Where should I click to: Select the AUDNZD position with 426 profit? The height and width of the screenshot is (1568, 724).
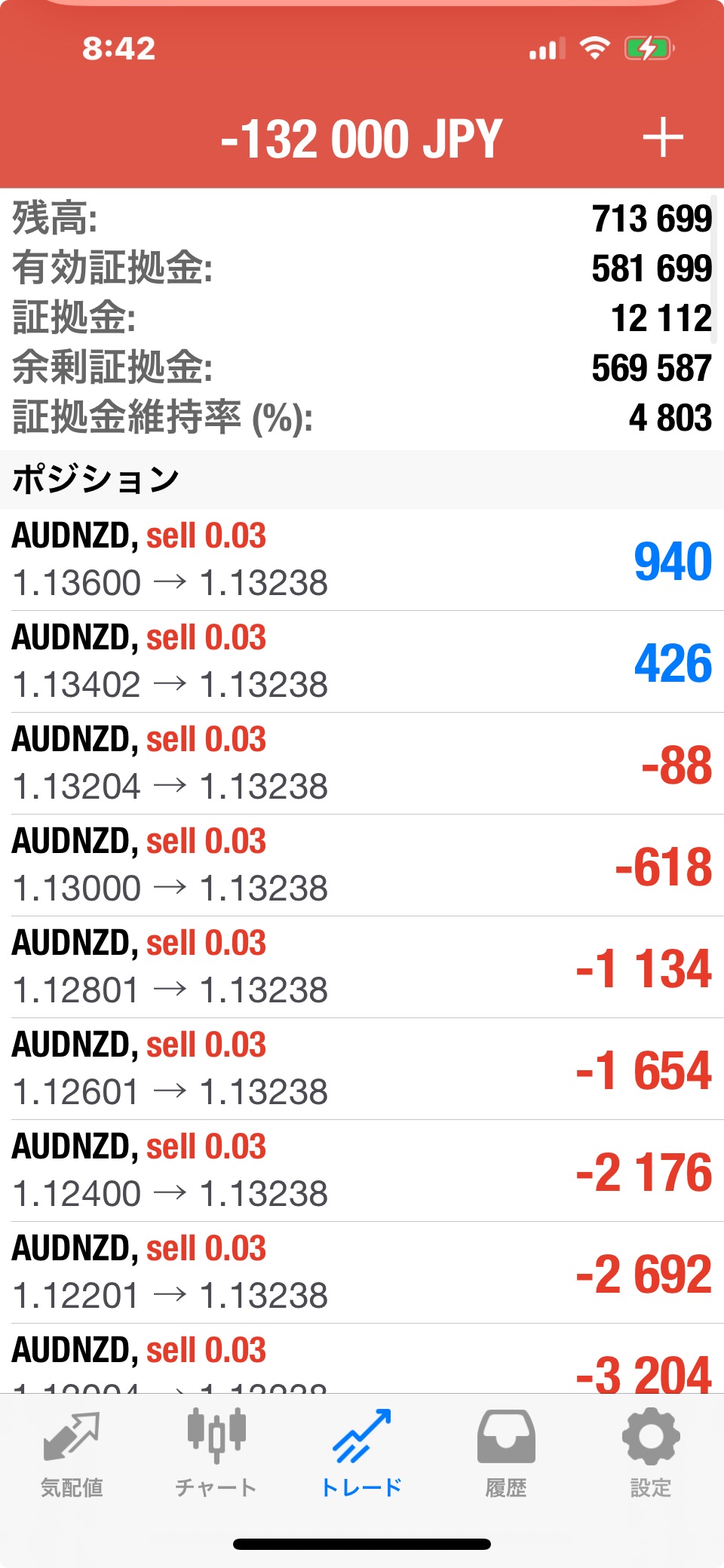(x=362, y=661)
